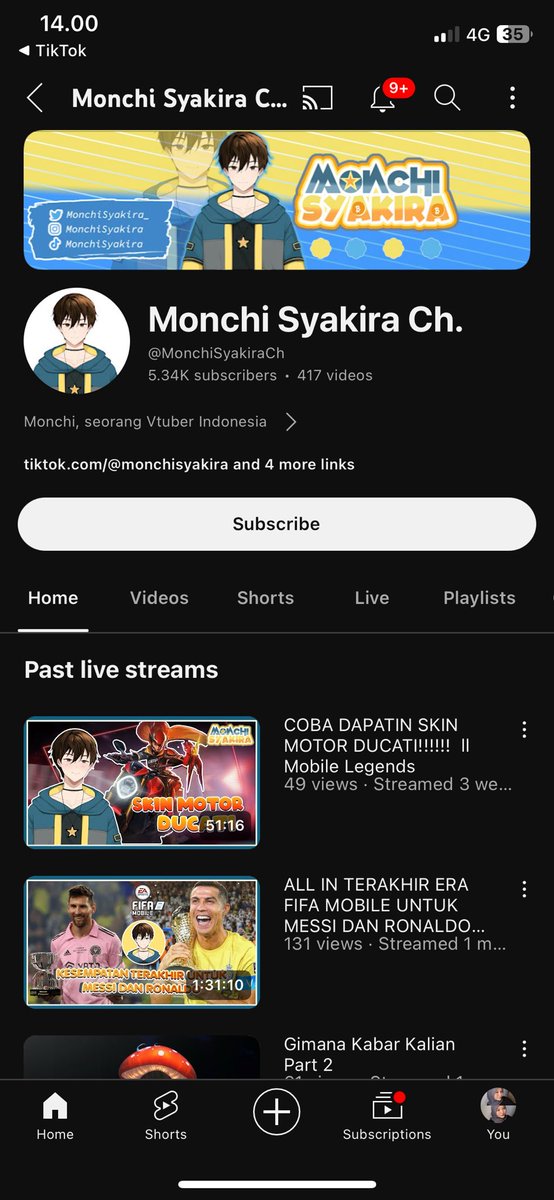Image resolution: width=554 pixels, height=1200 pixels.
Task: Return to TikTok via status bar
Action: pyautogui.click(x=53, y=50)
